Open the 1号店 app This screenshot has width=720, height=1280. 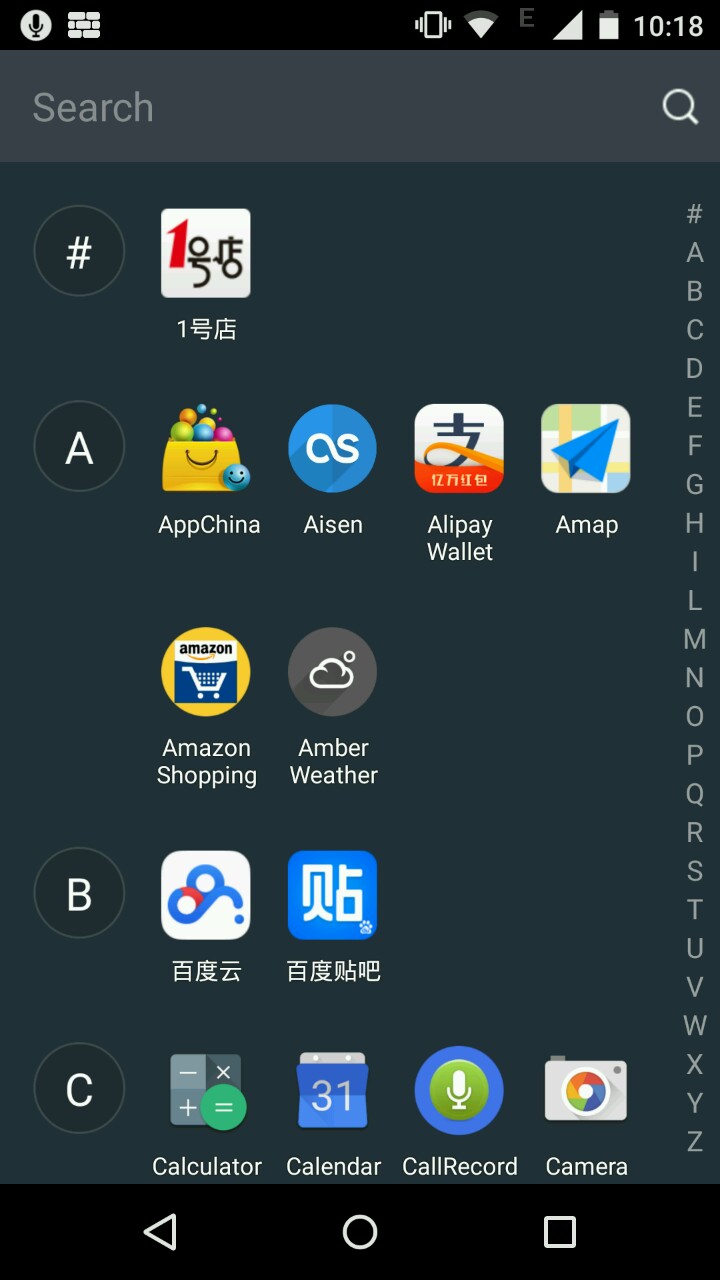[206, 253]
